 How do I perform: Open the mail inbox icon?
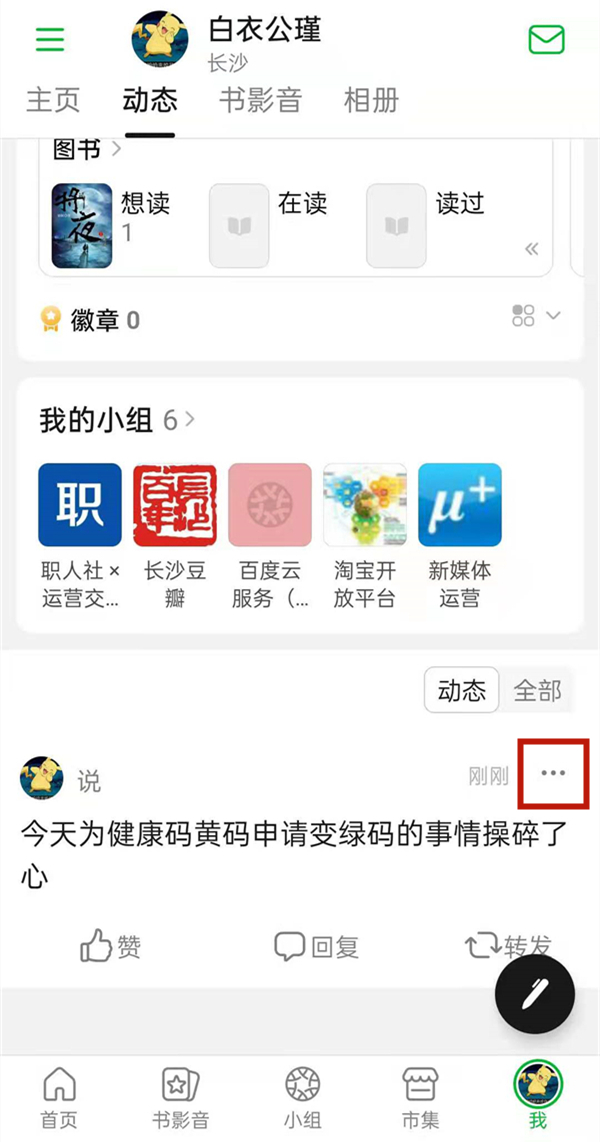coord(546,39)
